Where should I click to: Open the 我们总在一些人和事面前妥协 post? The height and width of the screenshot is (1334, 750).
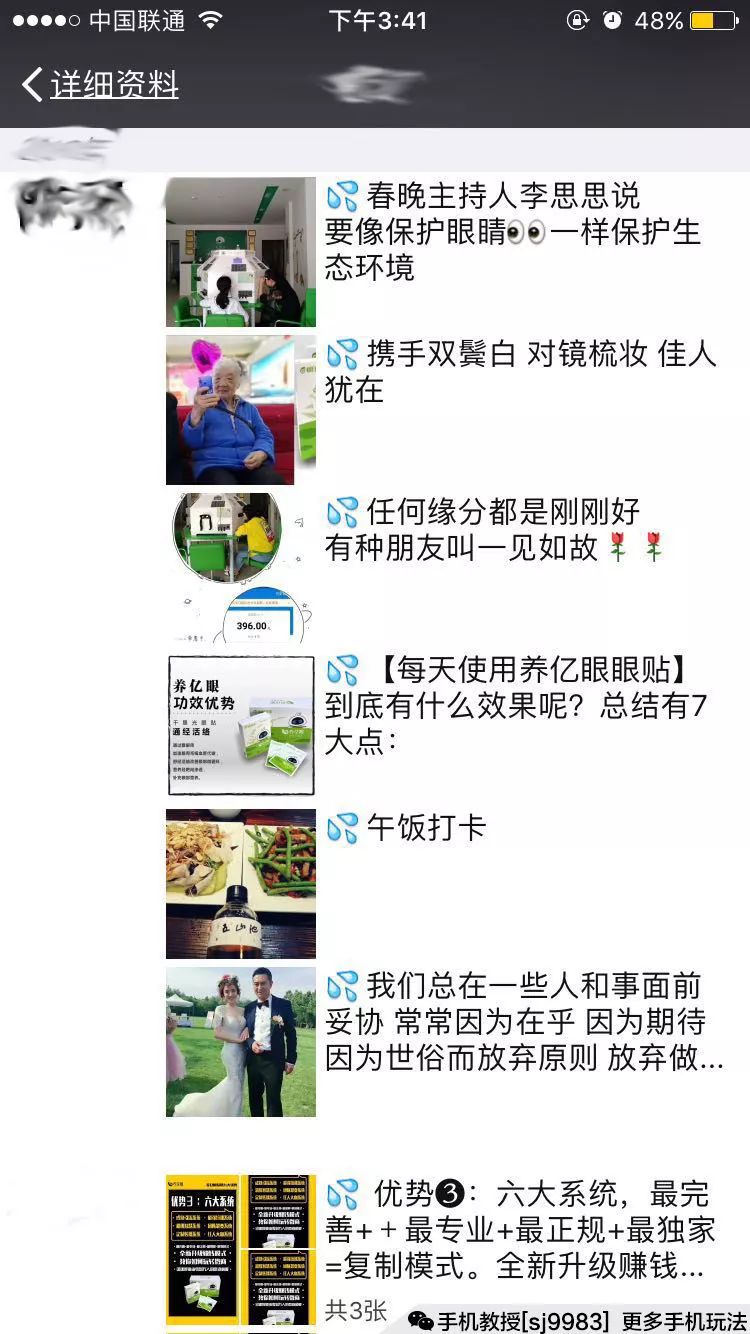point(524,1022)
